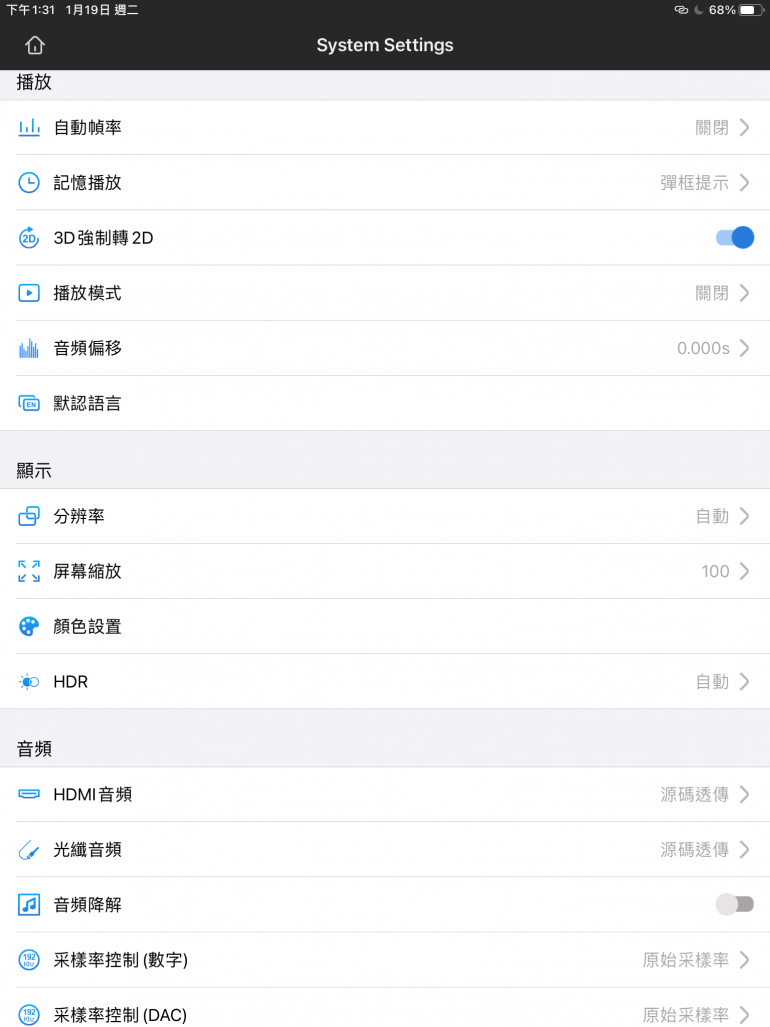Viewport: 770px width, 1027px height.
Task: Open 播放模式 options
Action: 385,293
